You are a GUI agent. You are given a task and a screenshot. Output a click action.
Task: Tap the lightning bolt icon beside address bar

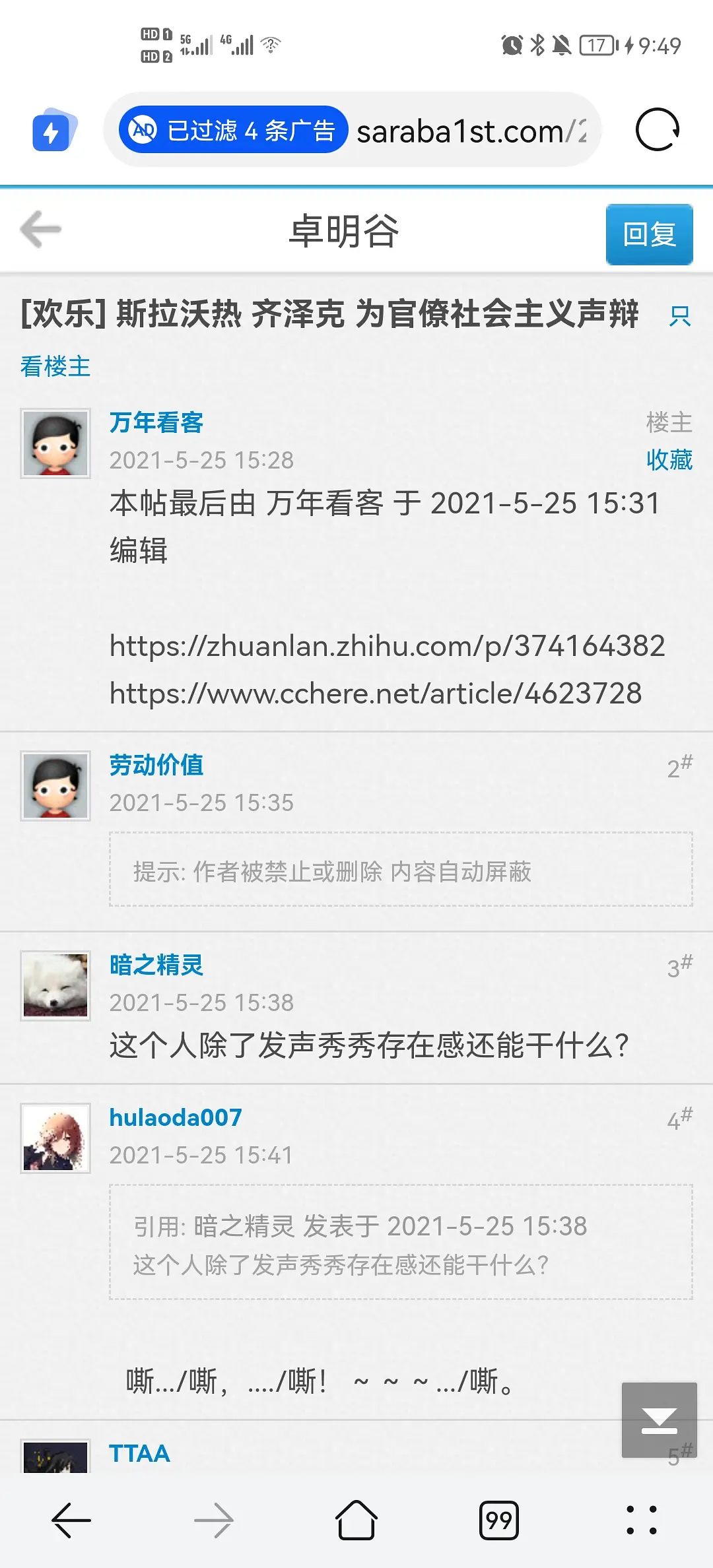pyautogui.click(x=53, y=131)
